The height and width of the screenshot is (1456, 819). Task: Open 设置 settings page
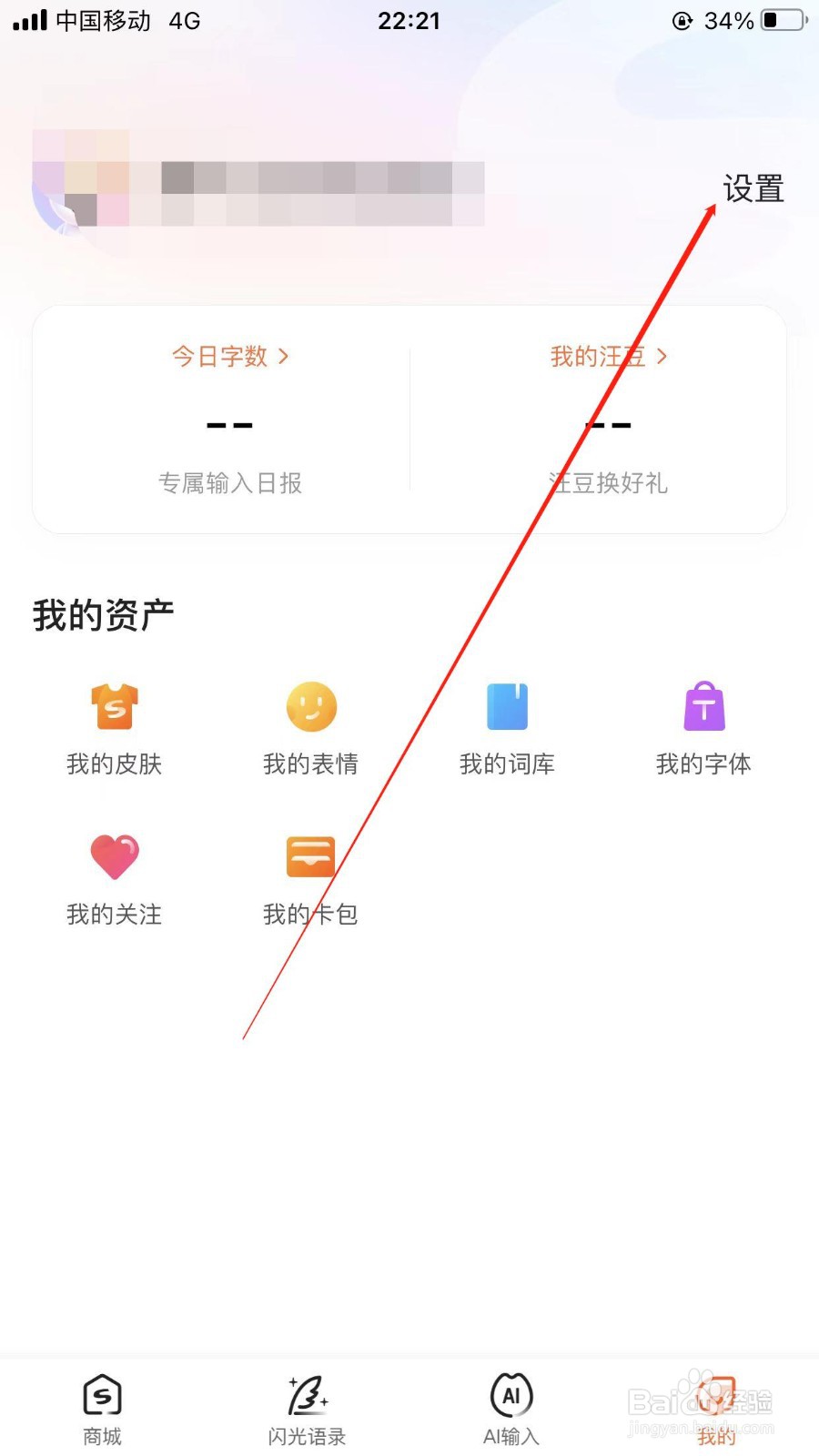(753, 188)
